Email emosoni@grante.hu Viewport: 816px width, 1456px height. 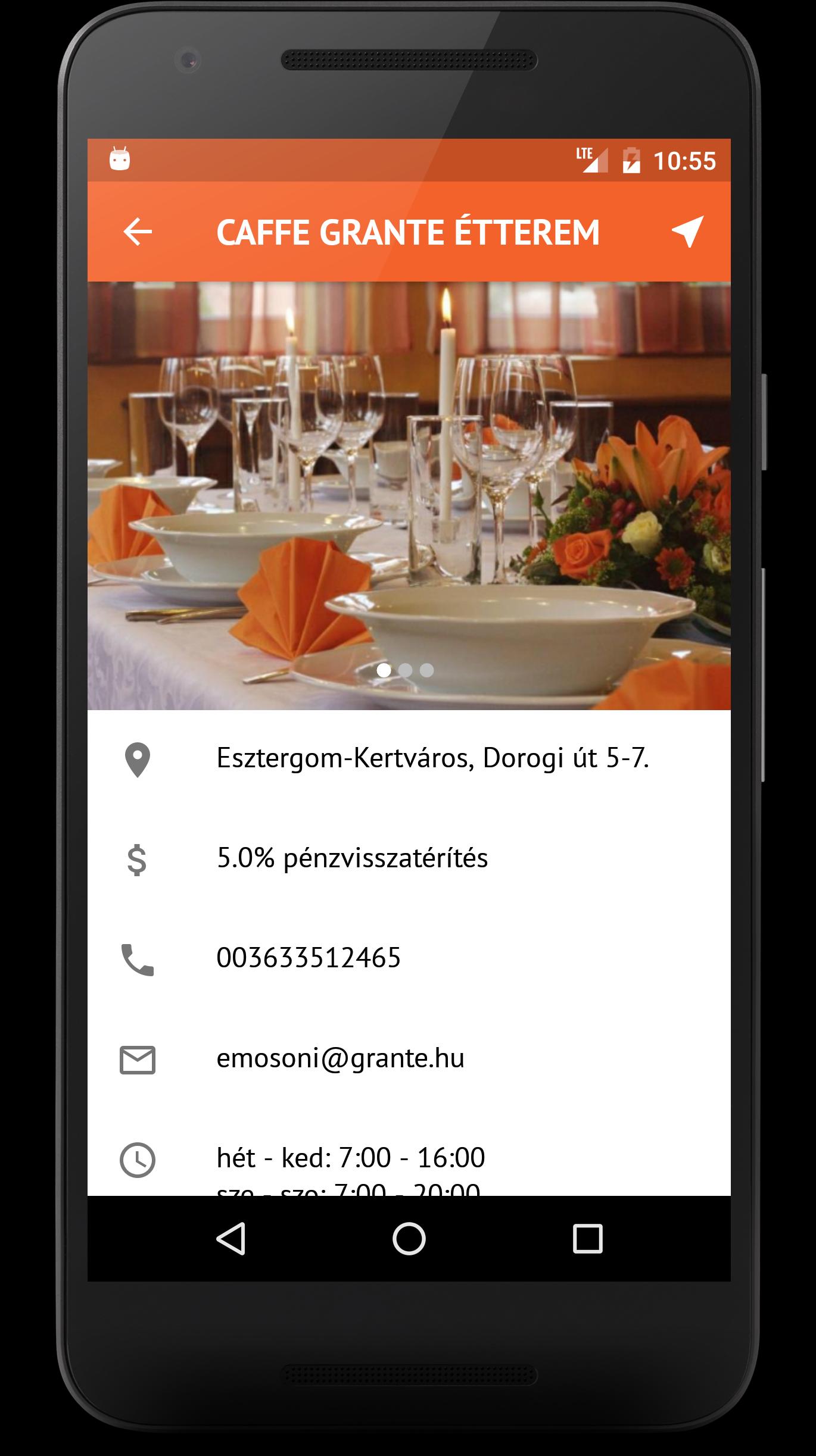340,1058
